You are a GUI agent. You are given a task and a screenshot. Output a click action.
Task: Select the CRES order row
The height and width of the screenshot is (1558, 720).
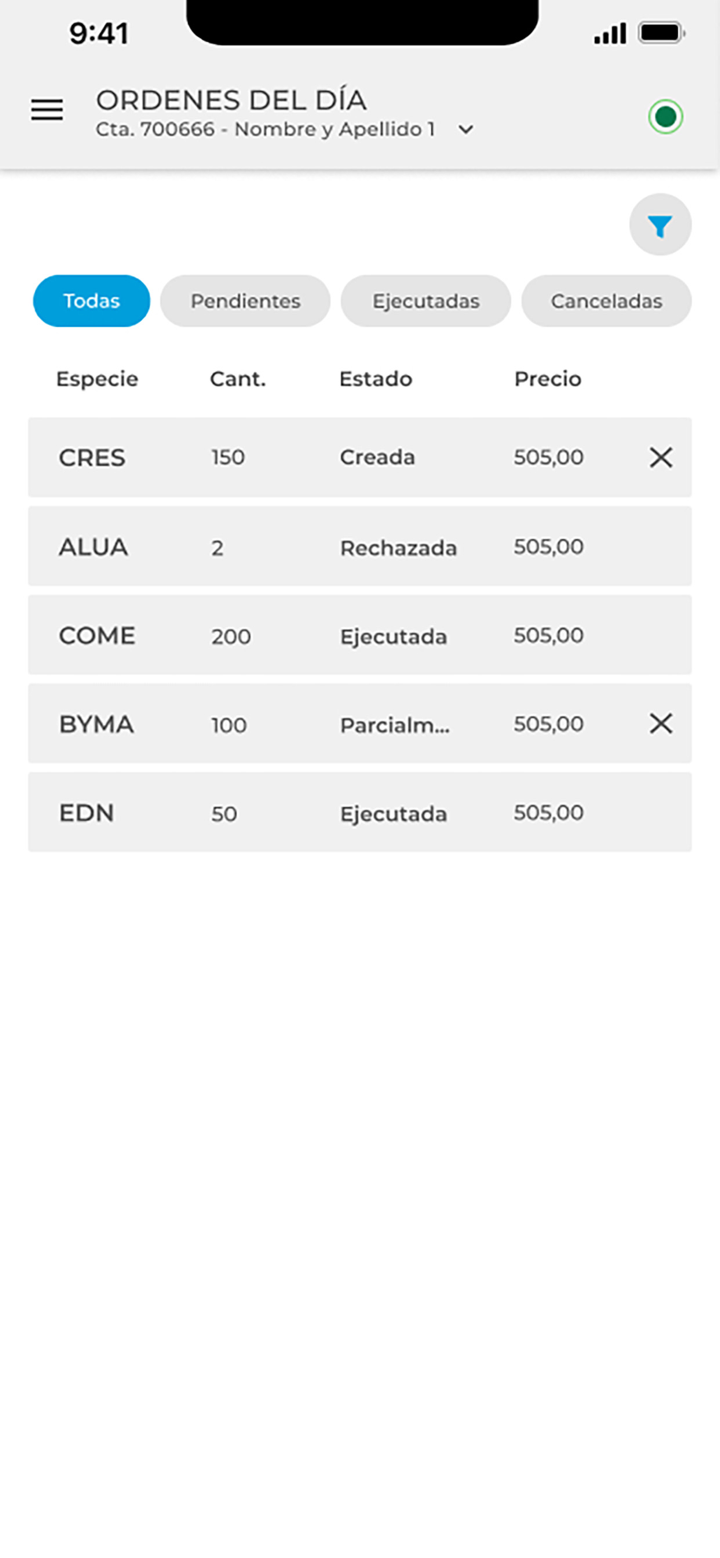pos(300,457)
